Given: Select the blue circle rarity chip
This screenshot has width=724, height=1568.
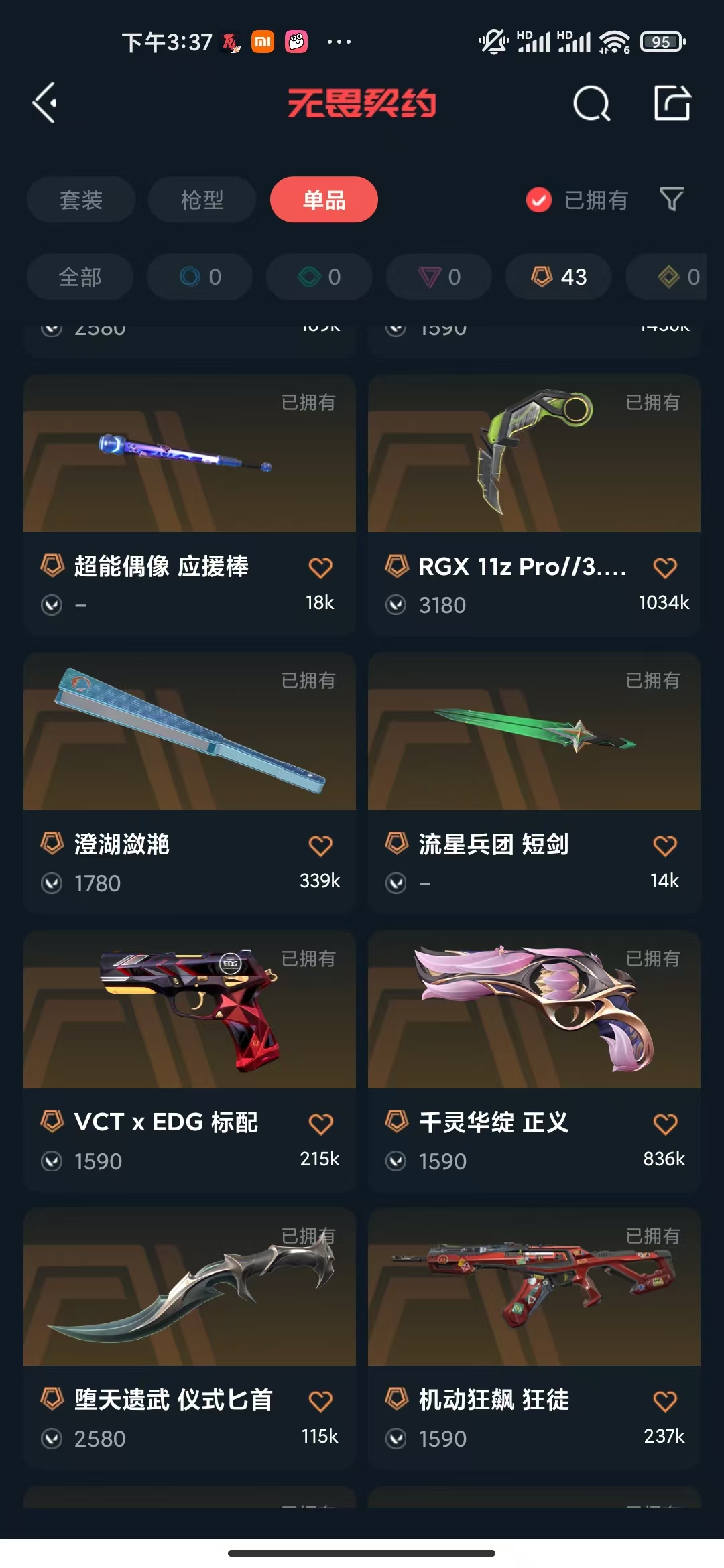Looking at the screenshot, I should [x=200, y=277].
